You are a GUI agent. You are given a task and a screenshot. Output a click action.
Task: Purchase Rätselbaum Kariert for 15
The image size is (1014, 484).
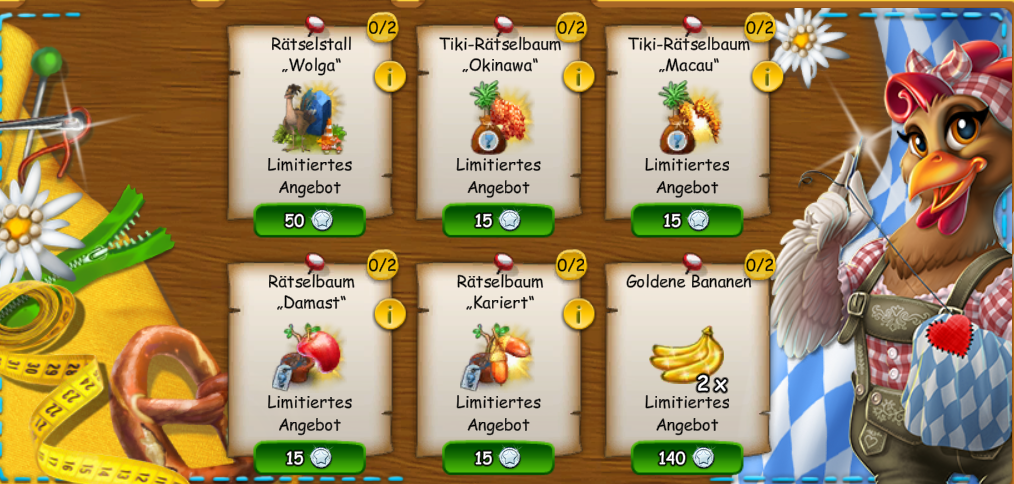click(497, 458)
